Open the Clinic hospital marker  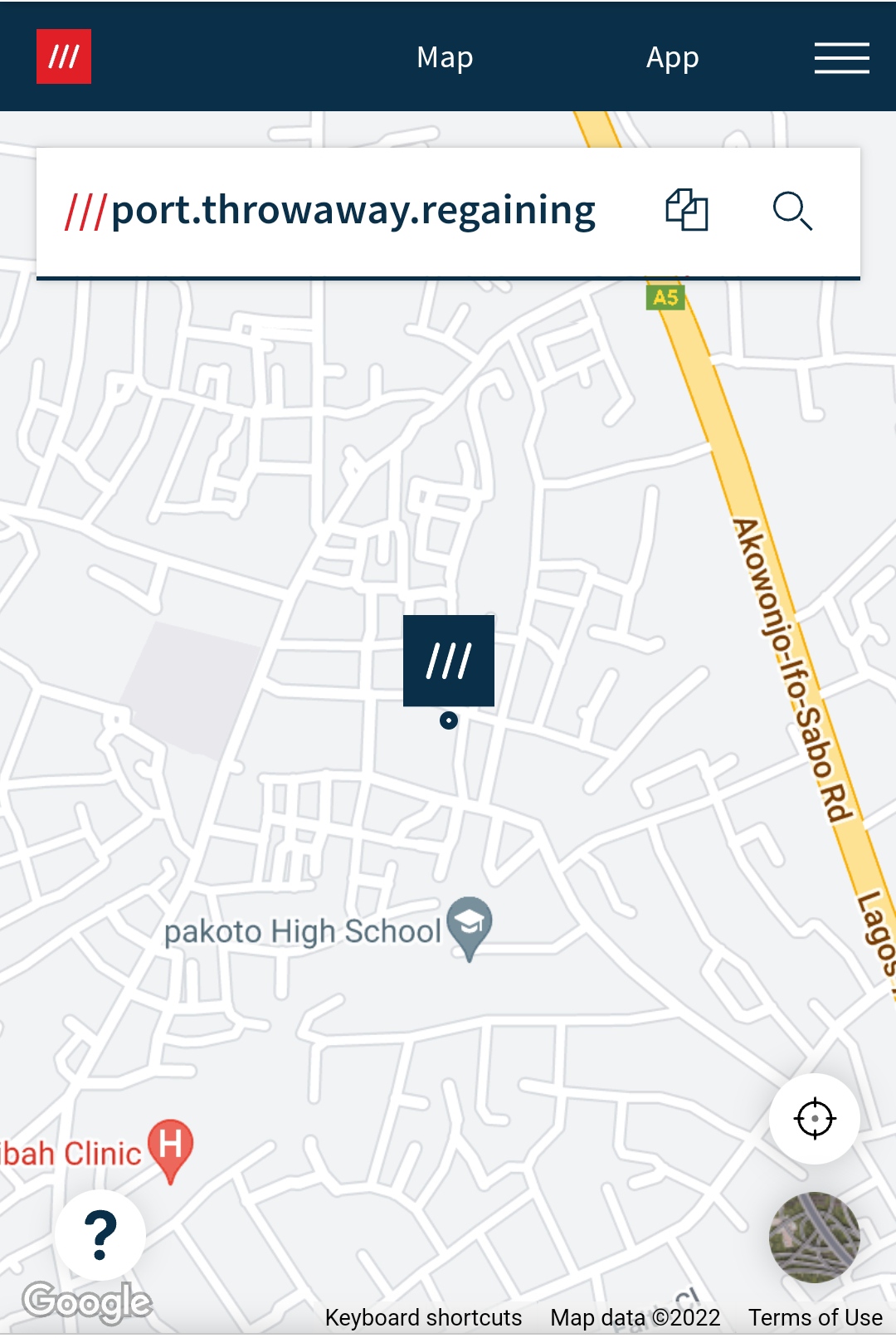(x=171, y=1147)
